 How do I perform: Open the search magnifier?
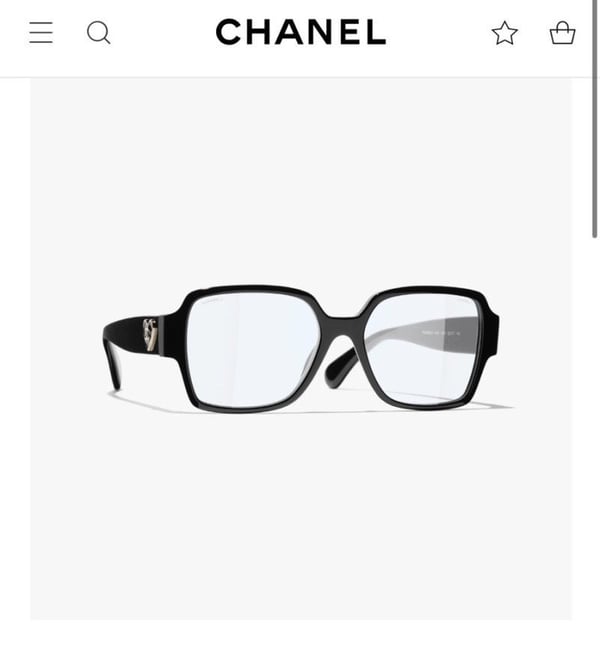coord(98,33)
